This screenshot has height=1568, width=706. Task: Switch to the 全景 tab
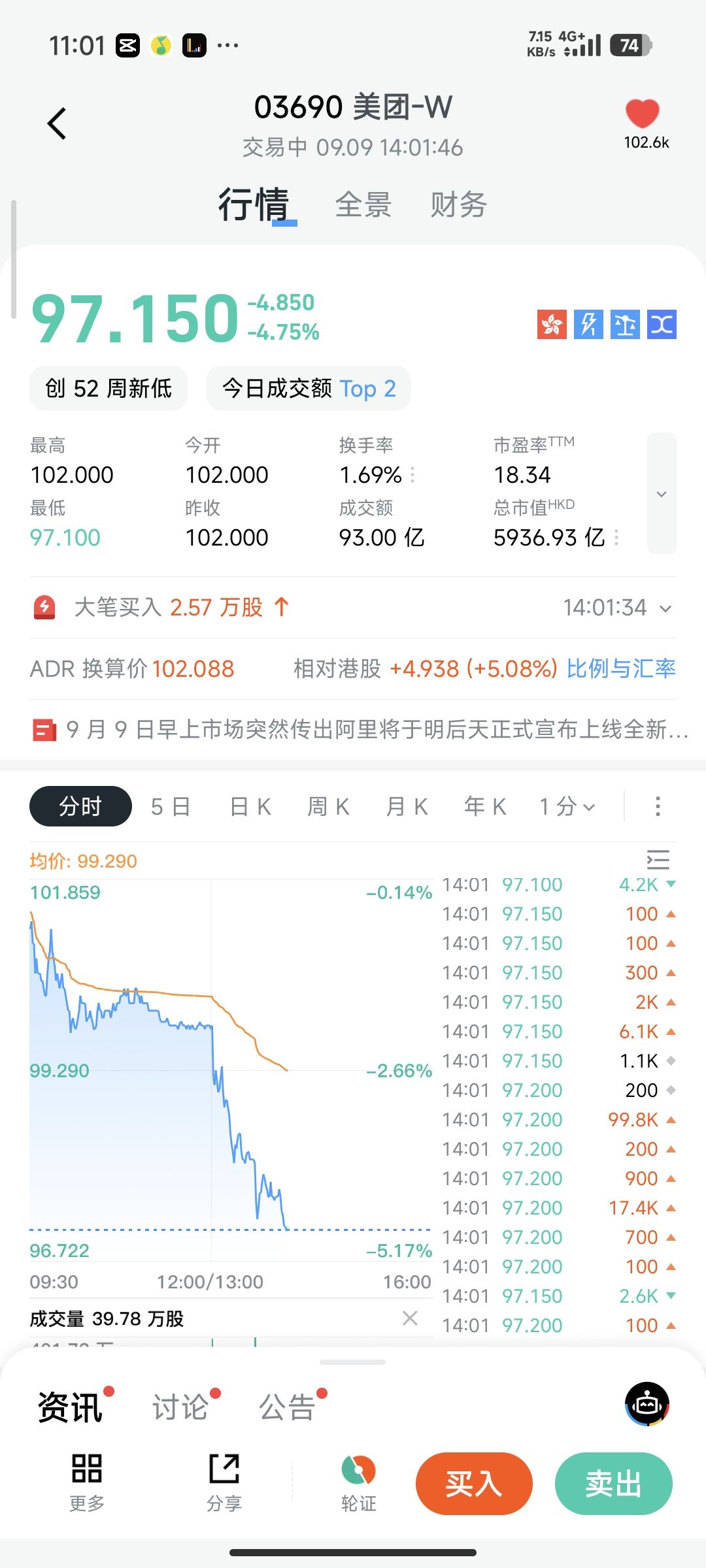(363, 205)
